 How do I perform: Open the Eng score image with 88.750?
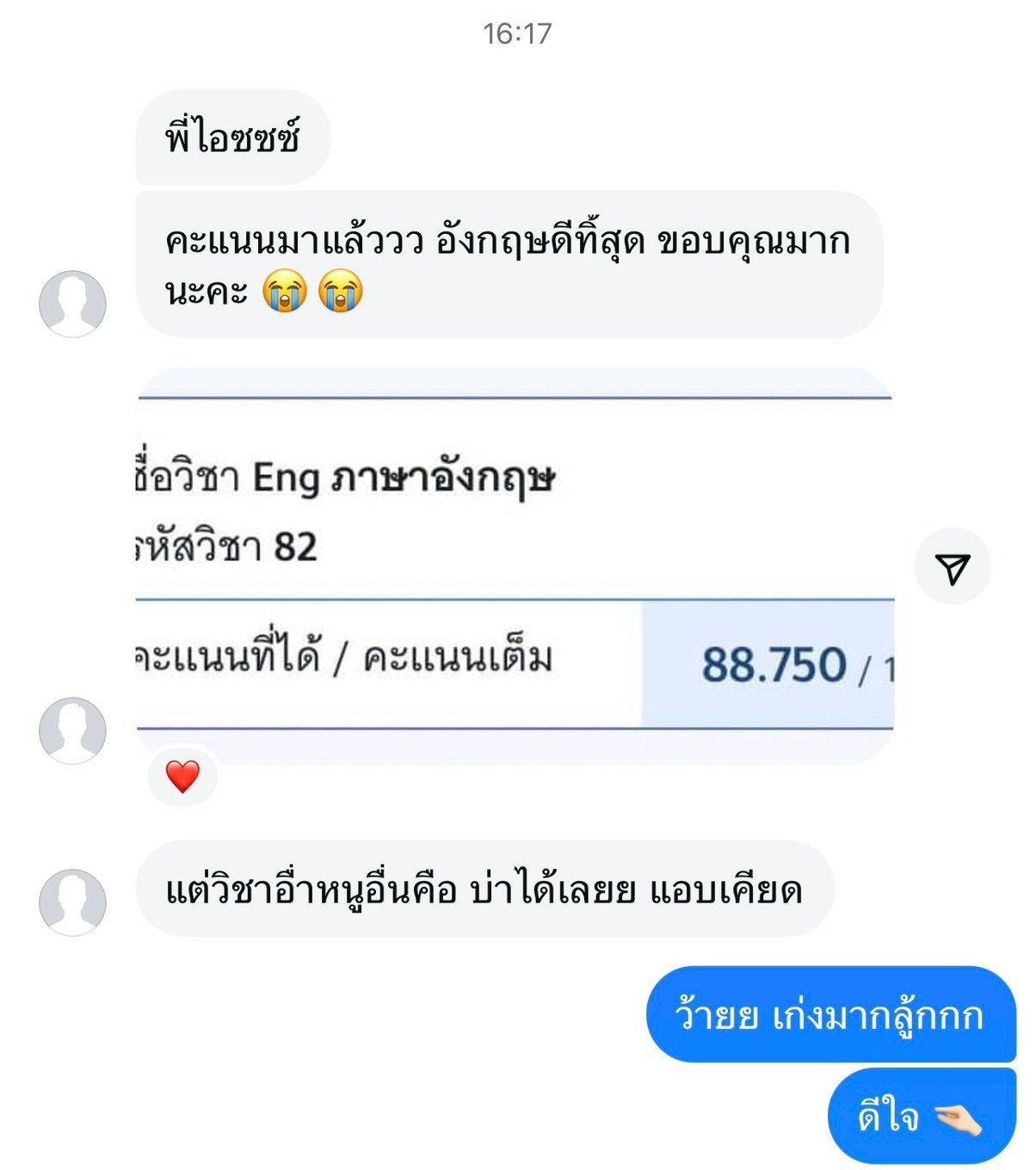click(515, 566)
